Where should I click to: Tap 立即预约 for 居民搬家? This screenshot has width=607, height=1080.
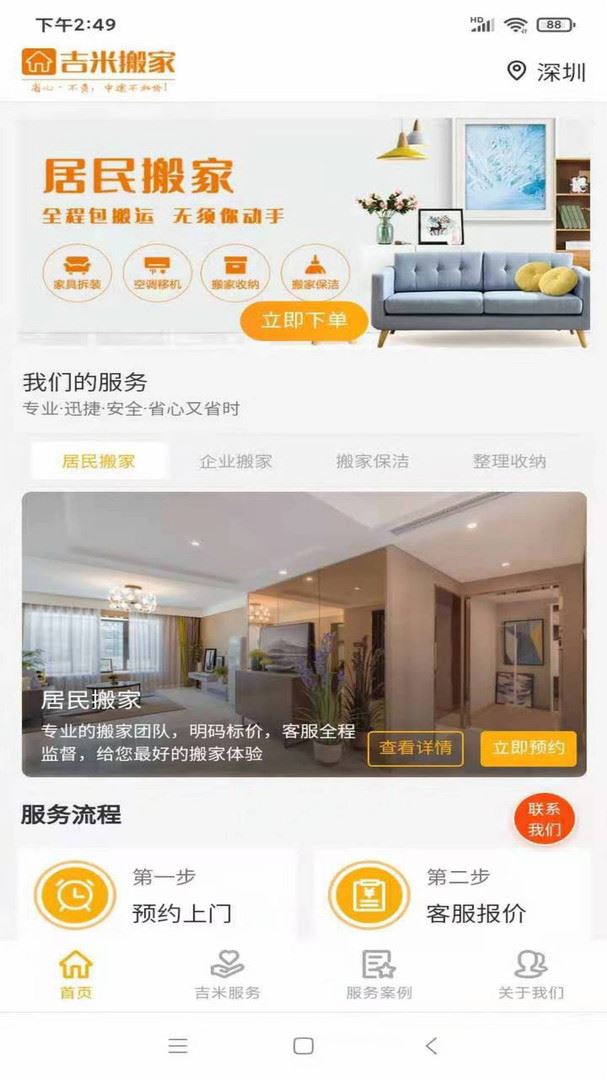click(x=528, y=748)
